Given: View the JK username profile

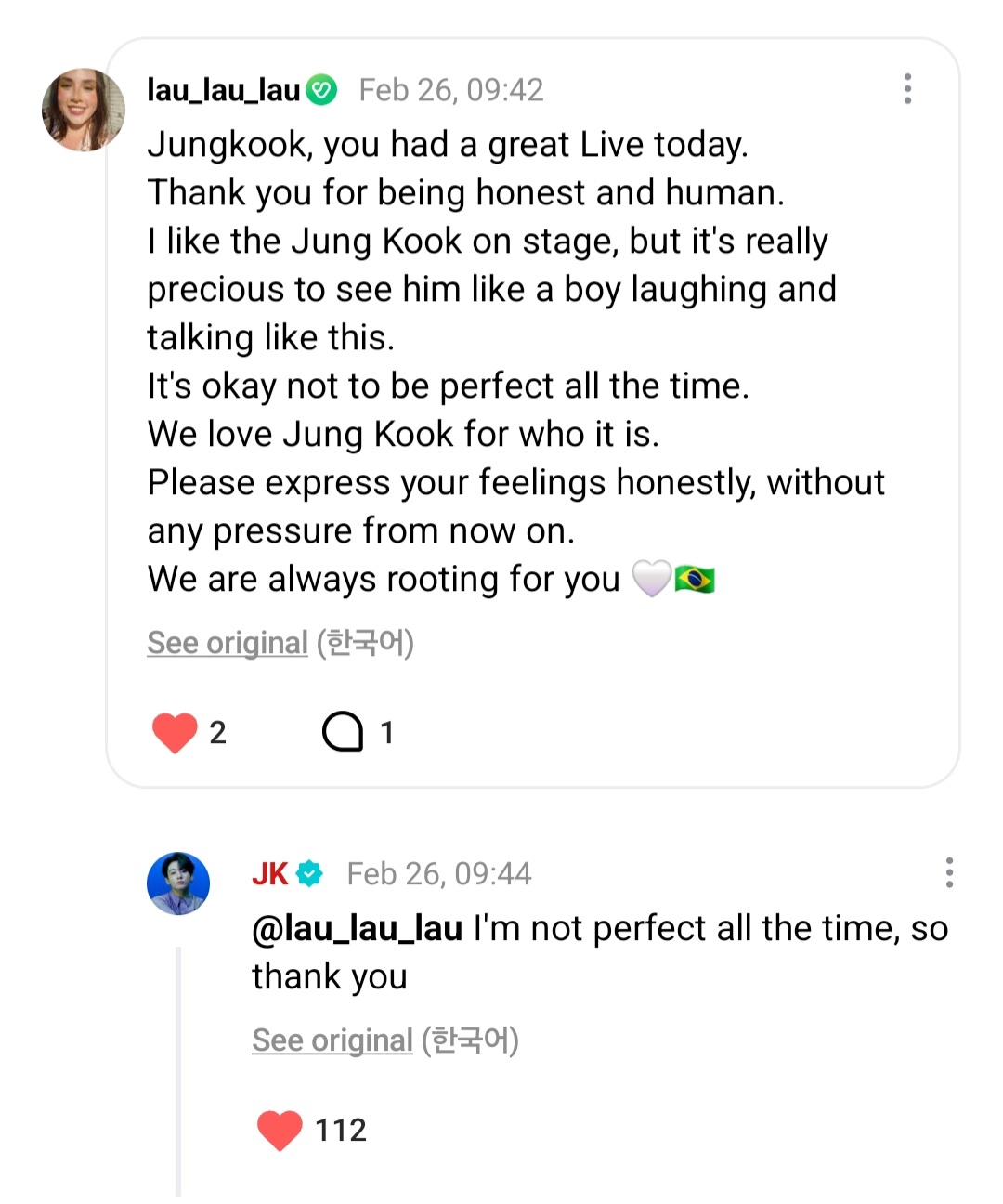Looking at the screenshot, I should tap(270, 874).
